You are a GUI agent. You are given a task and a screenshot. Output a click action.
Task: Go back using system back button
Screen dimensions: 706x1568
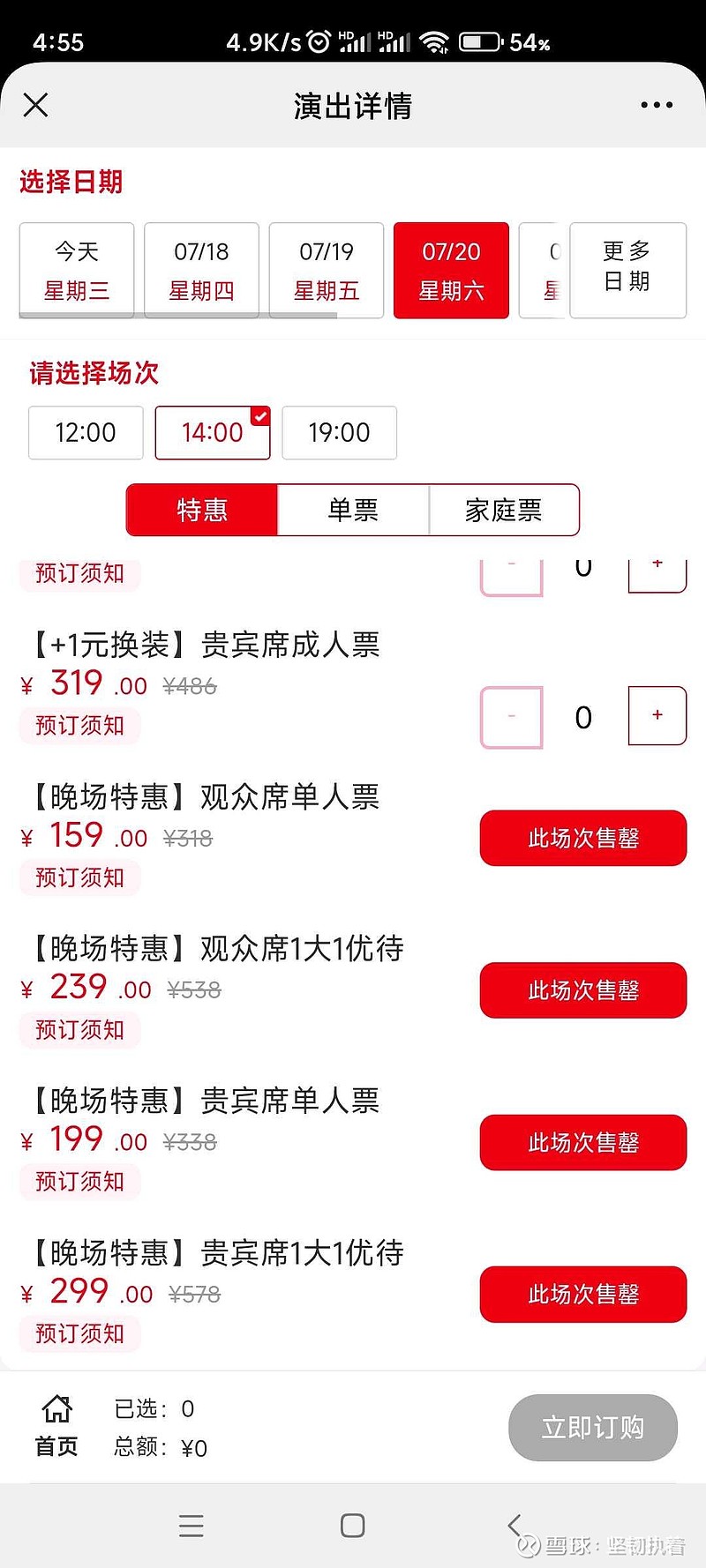pos(515,1525)
